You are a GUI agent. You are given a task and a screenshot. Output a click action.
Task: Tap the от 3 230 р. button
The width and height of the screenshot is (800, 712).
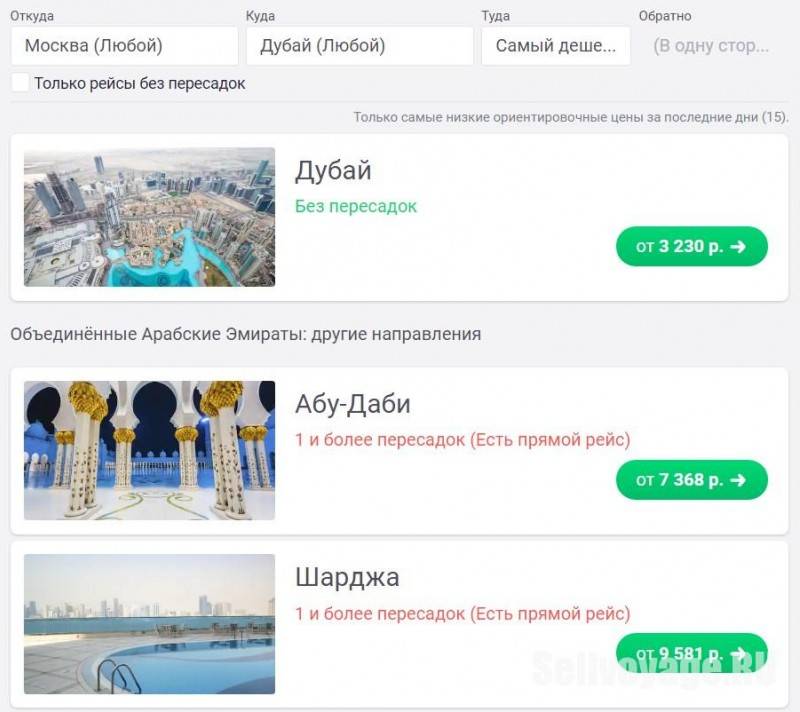[x=691, y=247]
